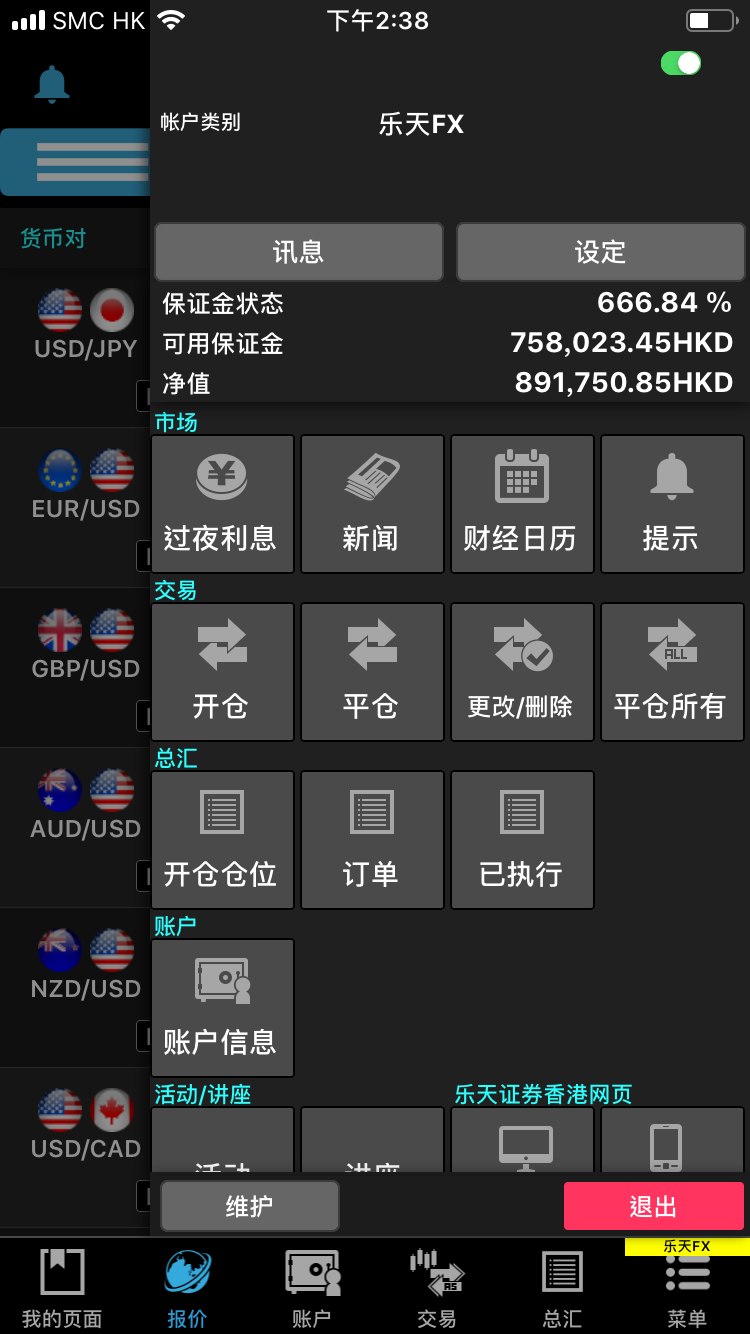Open 更改/删除 modify or delete orders
The height and width of the screenshot is (1334, 750).
pos(522,672)
